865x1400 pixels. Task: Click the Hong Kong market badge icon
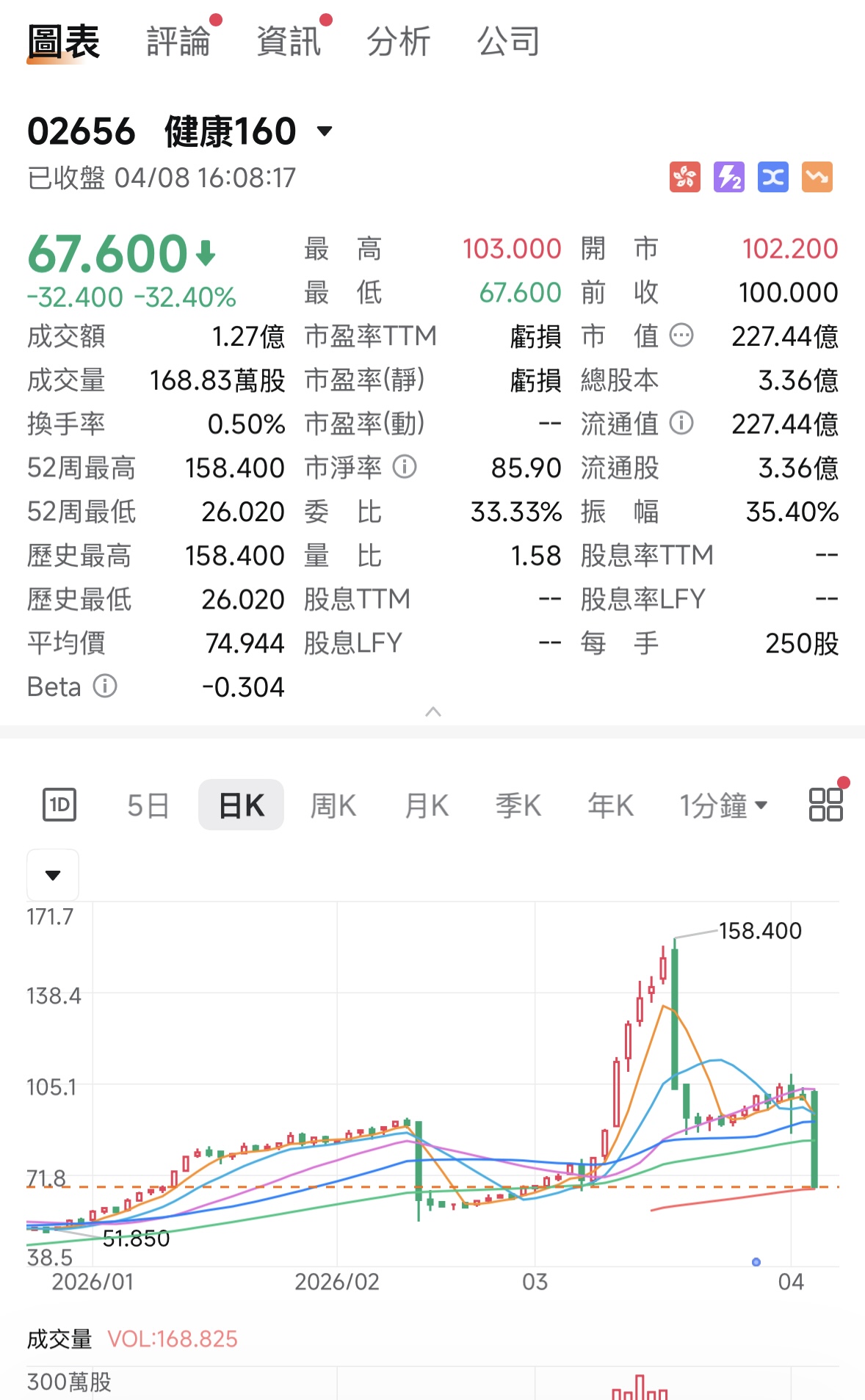684,176
